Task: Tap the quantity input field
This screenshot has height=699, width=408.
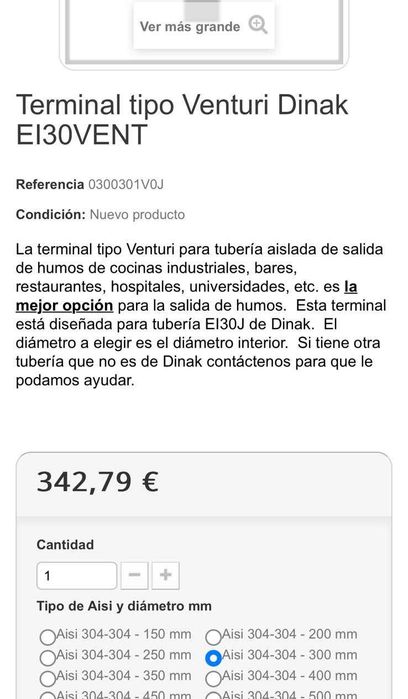Action: coord(77,576)
